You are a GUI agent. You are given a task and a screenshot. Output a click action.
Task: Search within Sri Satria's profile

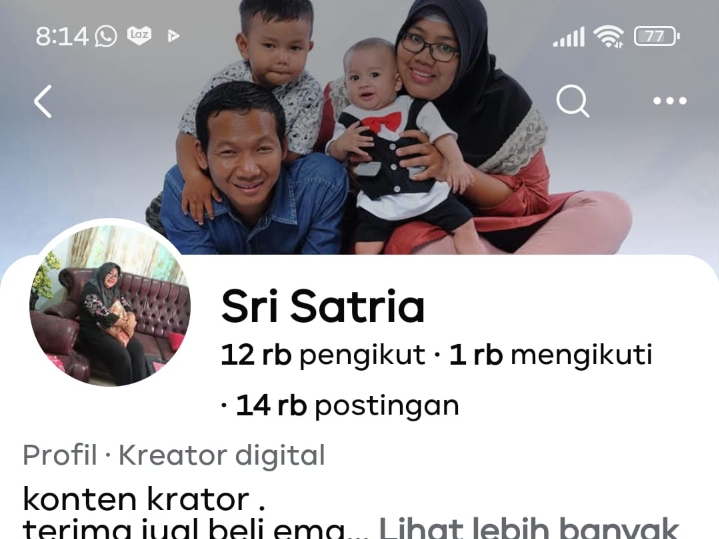coord(573,101)
